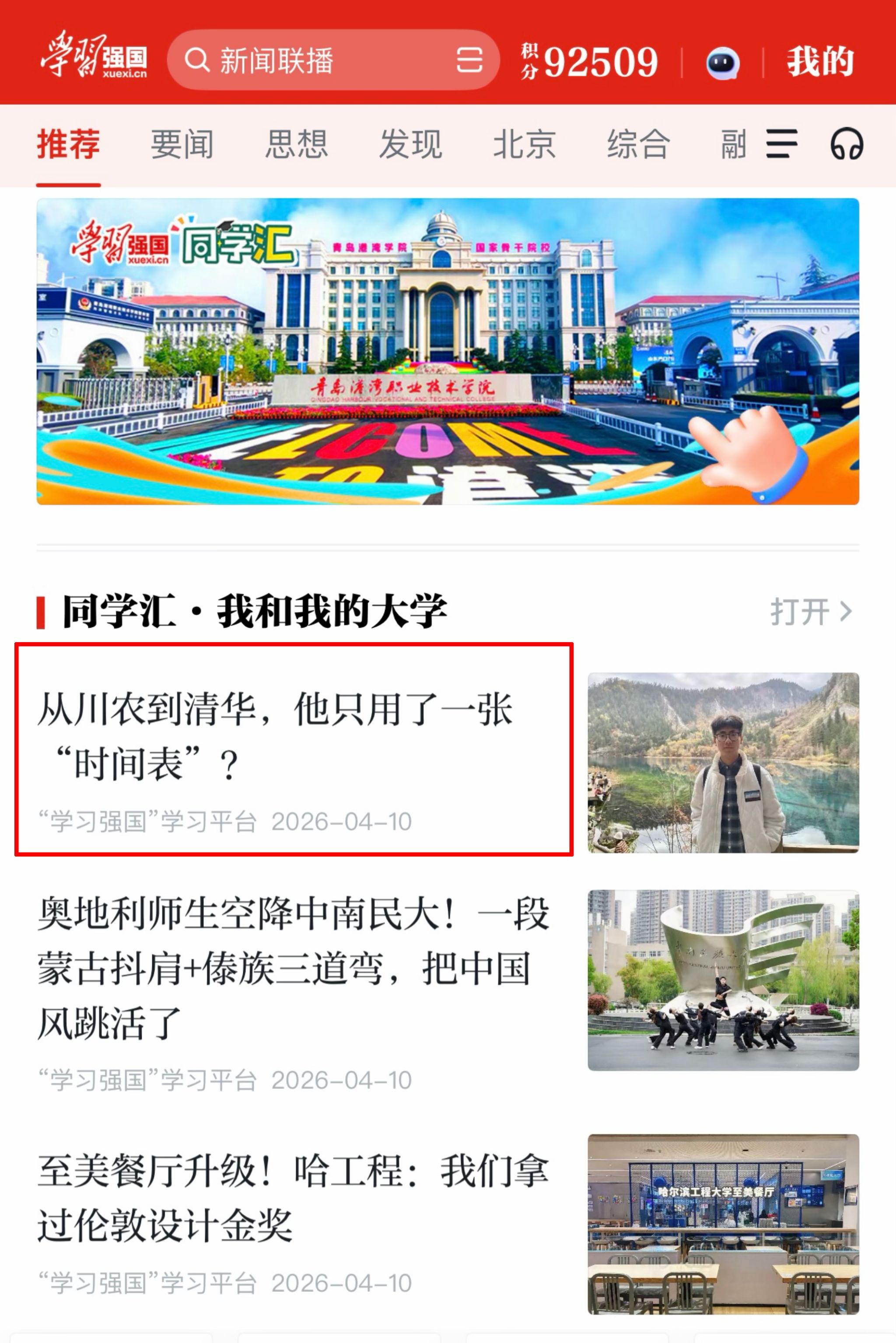
Task: Switch to the 发现 tab
Action: [x=410, y=144]
